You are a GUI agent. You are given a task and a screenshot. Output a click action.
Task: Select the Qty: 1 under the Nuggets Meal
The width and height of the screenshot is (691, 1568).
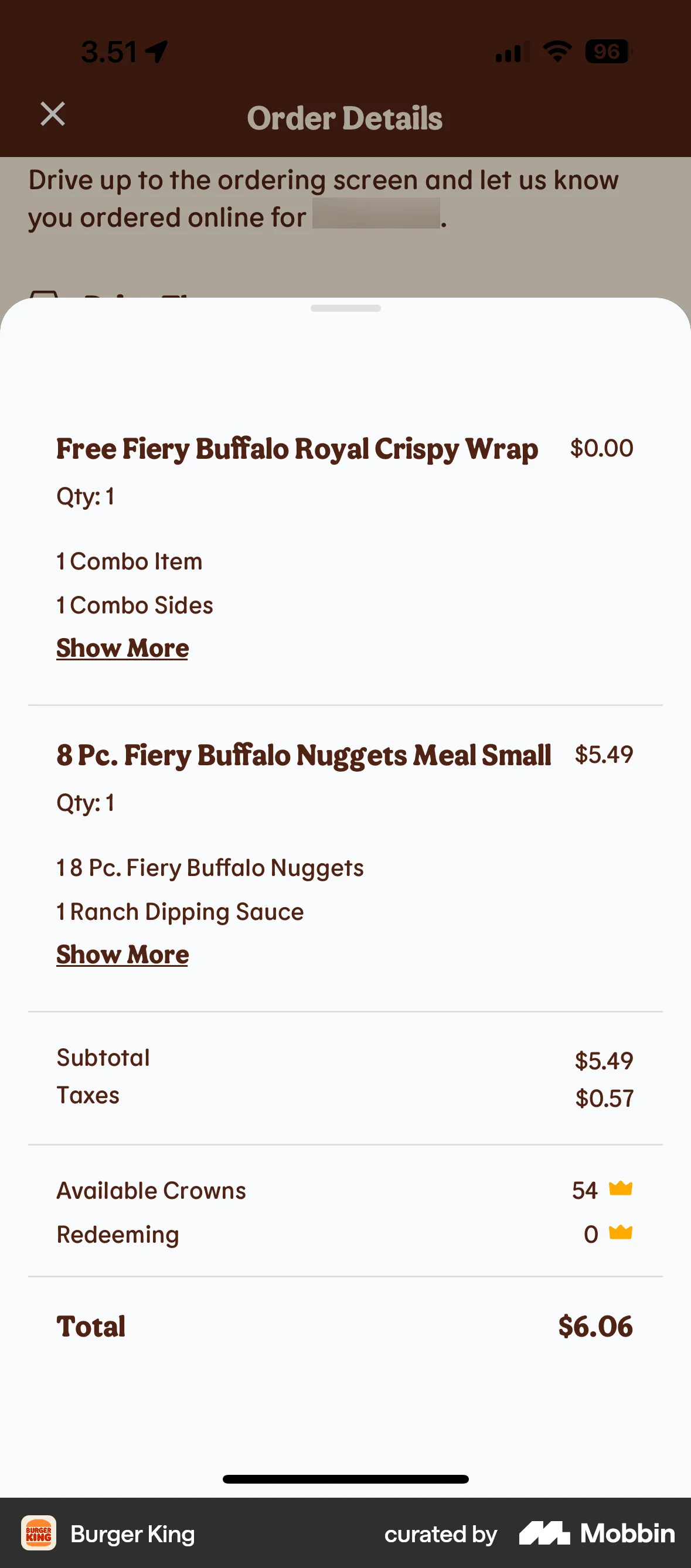pos(85,802)
